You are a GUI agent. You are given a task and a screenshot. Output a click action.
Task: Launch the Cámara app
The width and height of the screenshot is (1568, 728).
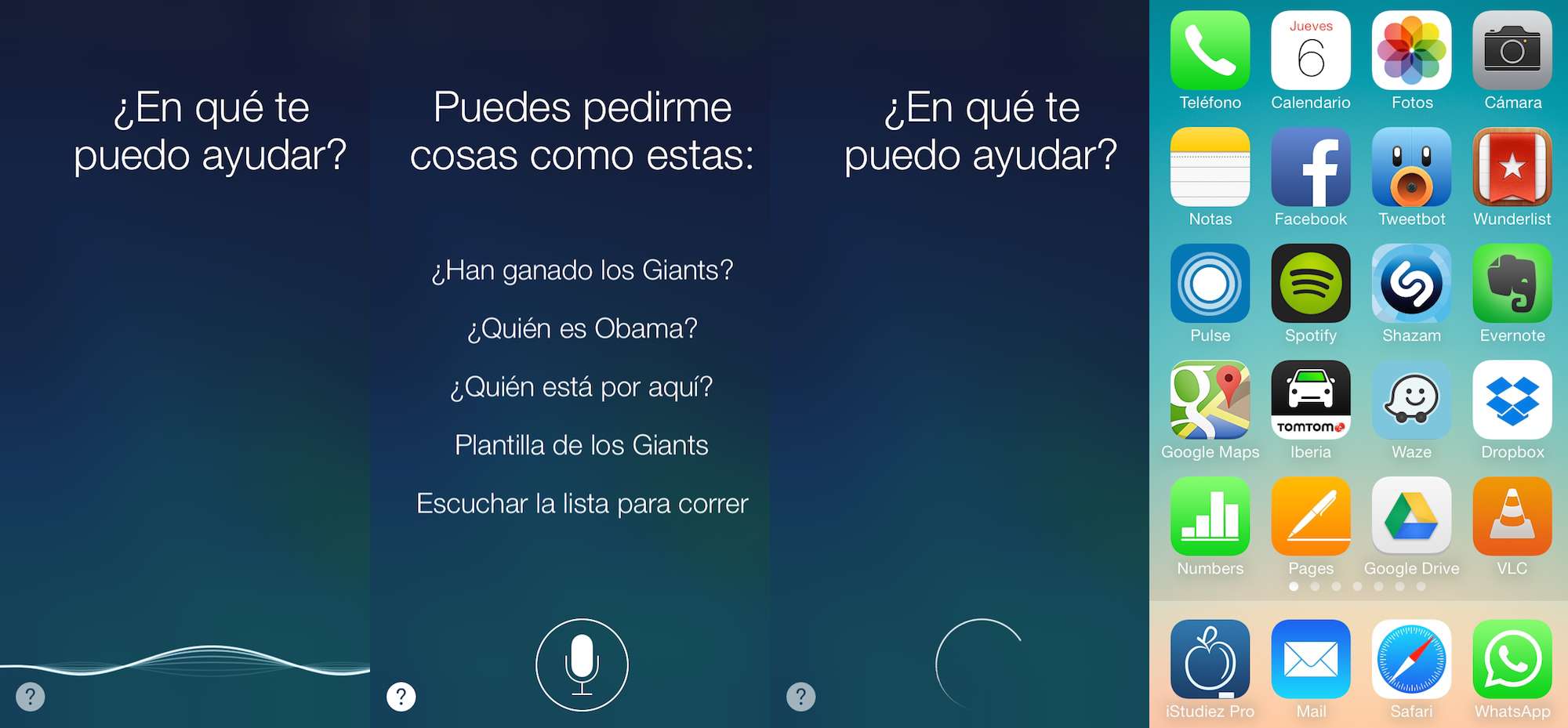point(1512,51)
